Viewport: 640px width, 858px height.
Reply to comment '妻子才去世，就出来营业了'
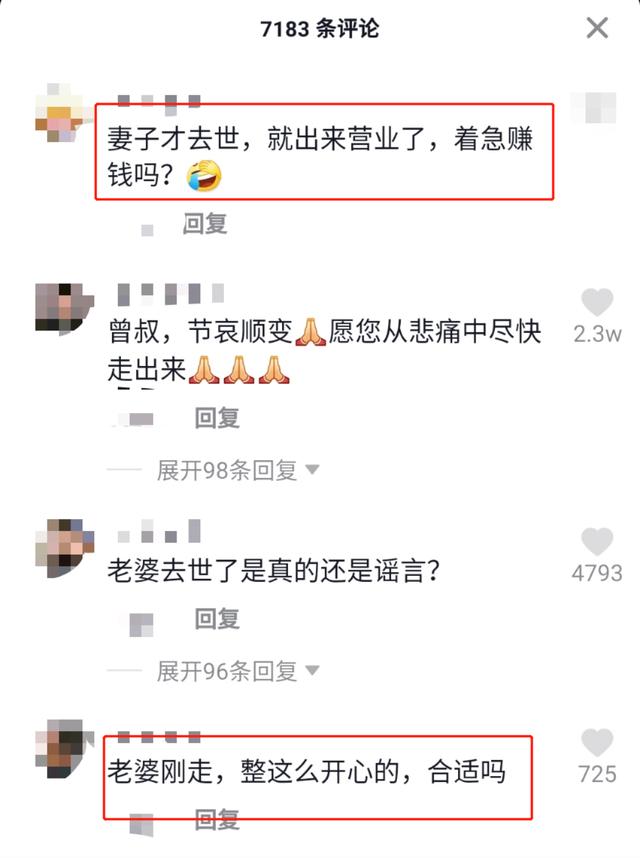point(205,224)
